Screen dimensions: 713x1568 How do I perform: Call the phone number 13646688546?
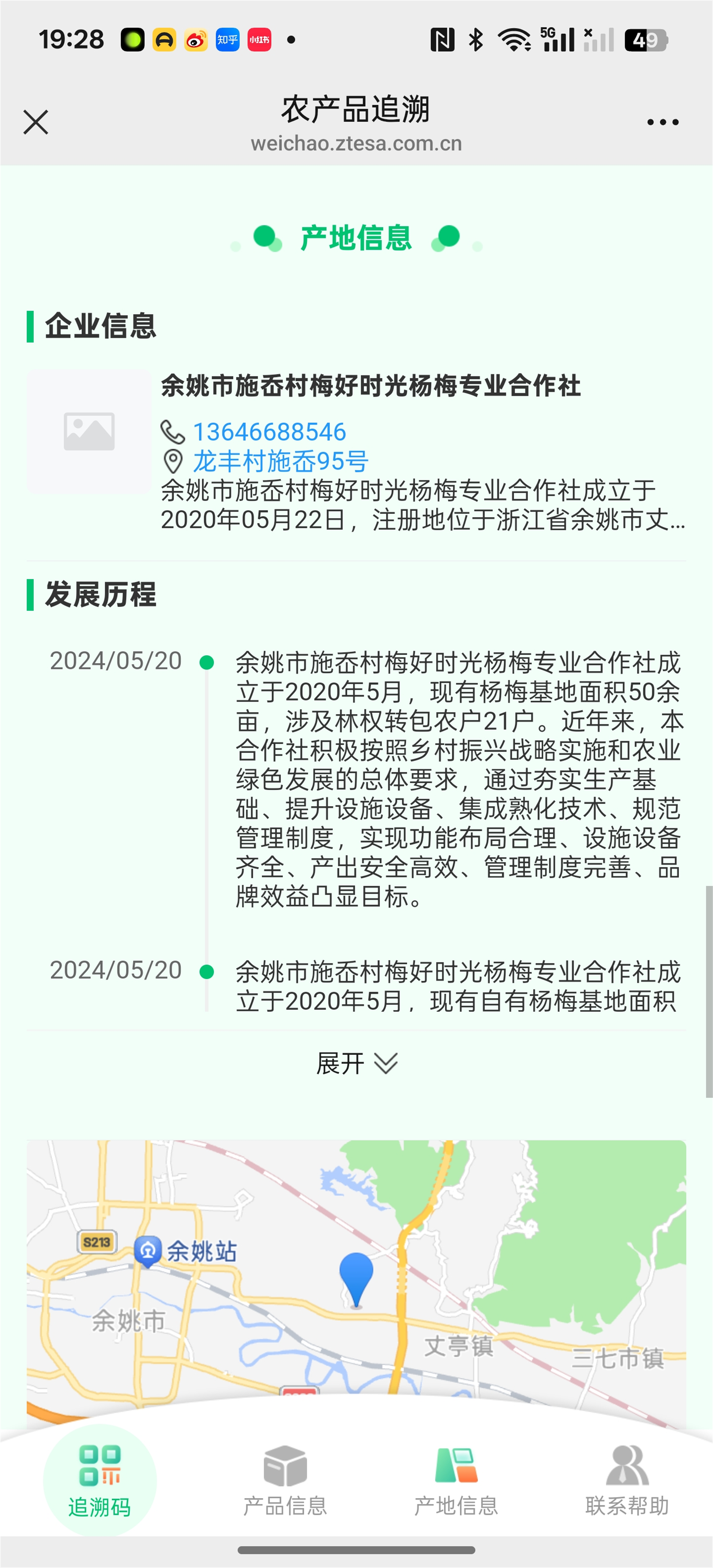click(x=269, y=432)
